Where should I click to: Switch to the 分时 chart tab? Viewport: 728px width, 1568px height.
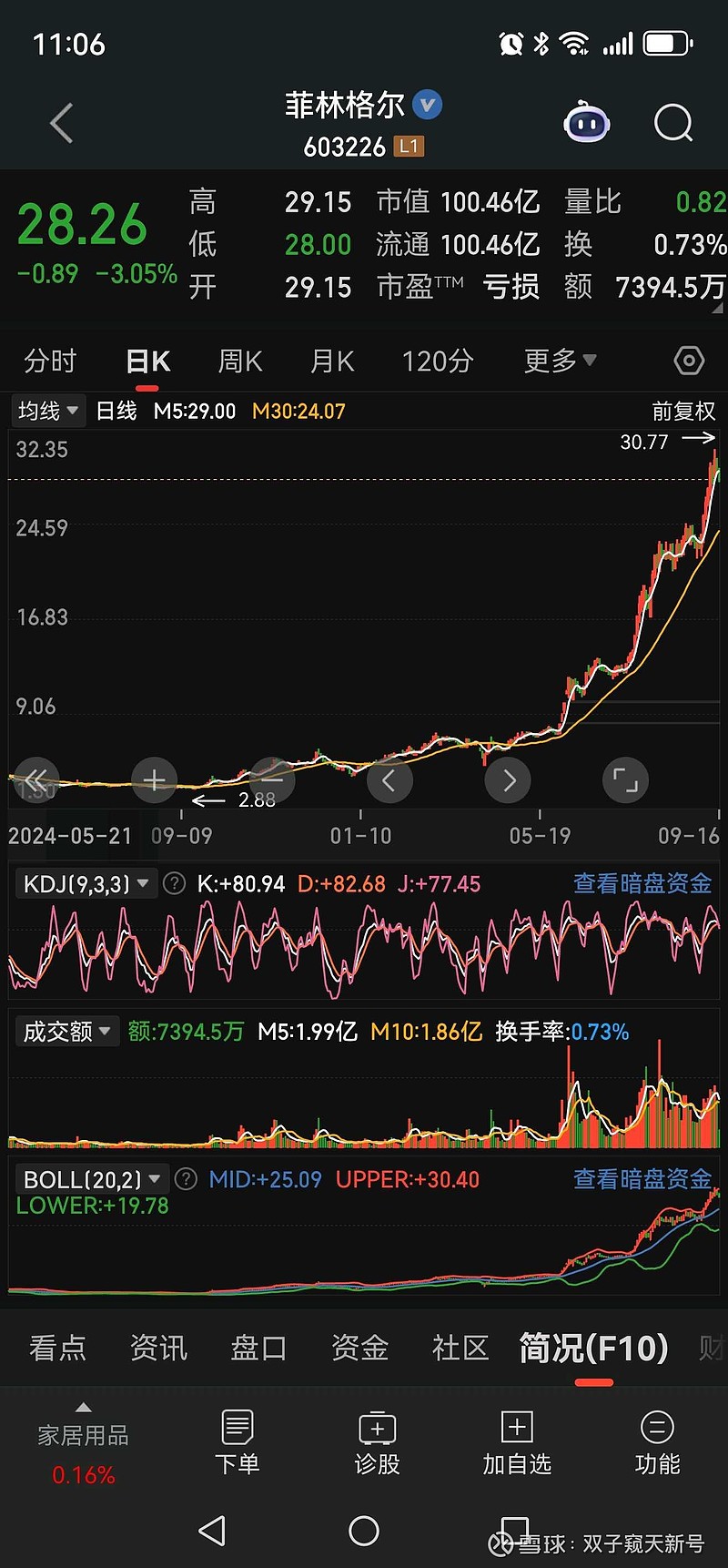click(50, 361)
